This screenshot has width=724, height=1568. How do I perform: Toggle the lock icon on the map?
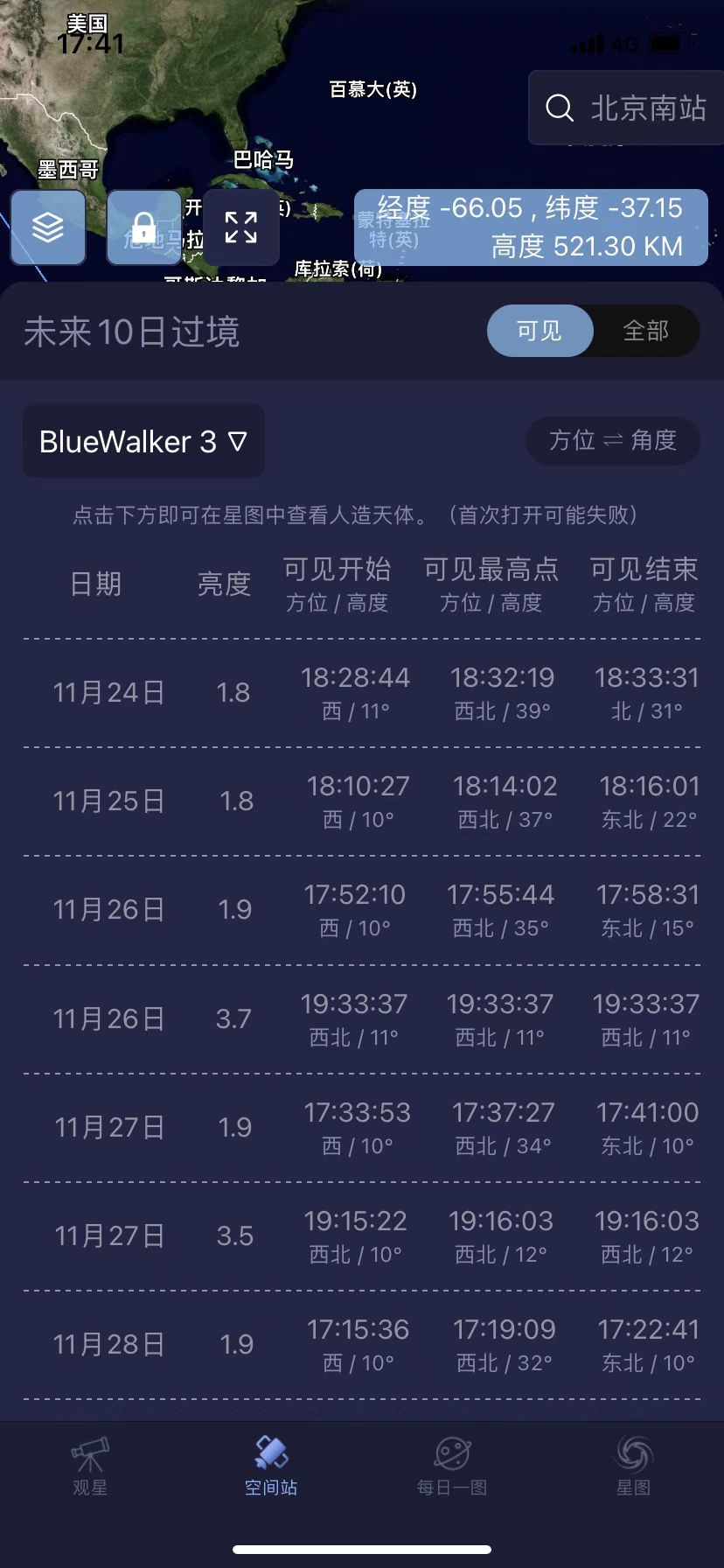click(x=145, y=227)
